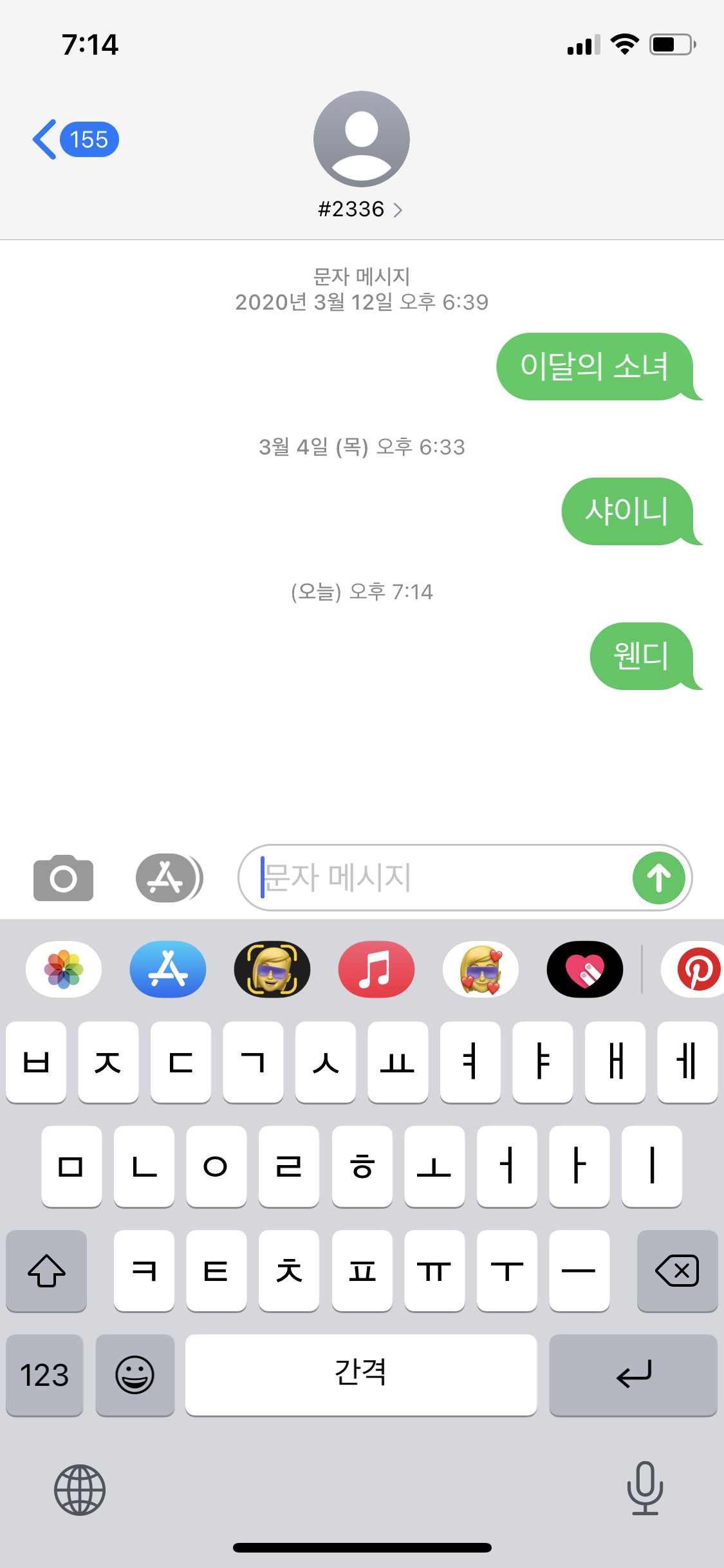724x1568 pixels.
Task: Tap the microphone for dictation
Action: coord(645,1491)
